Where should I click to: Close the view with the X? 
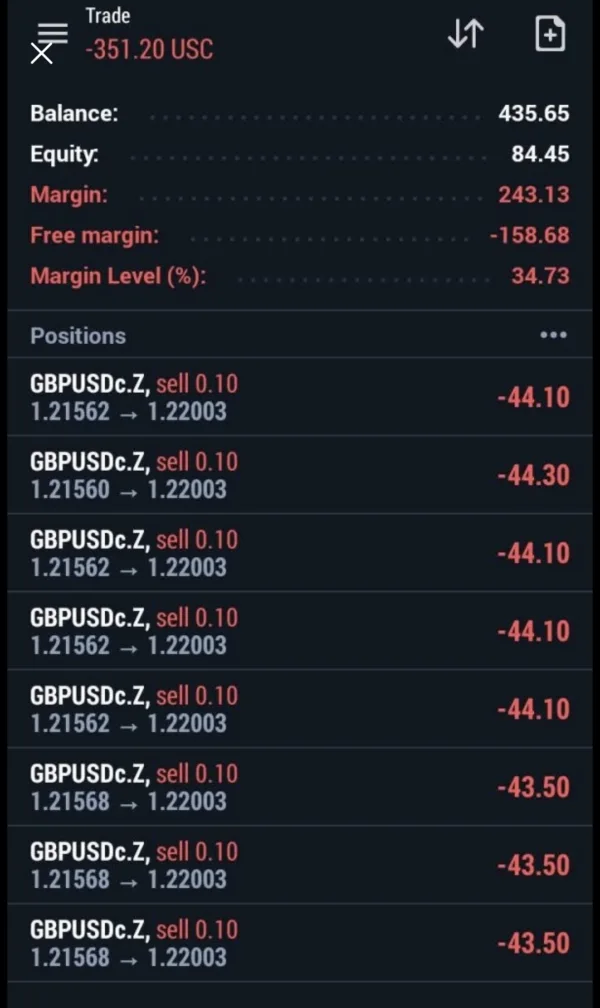click(x=41, y=54)
